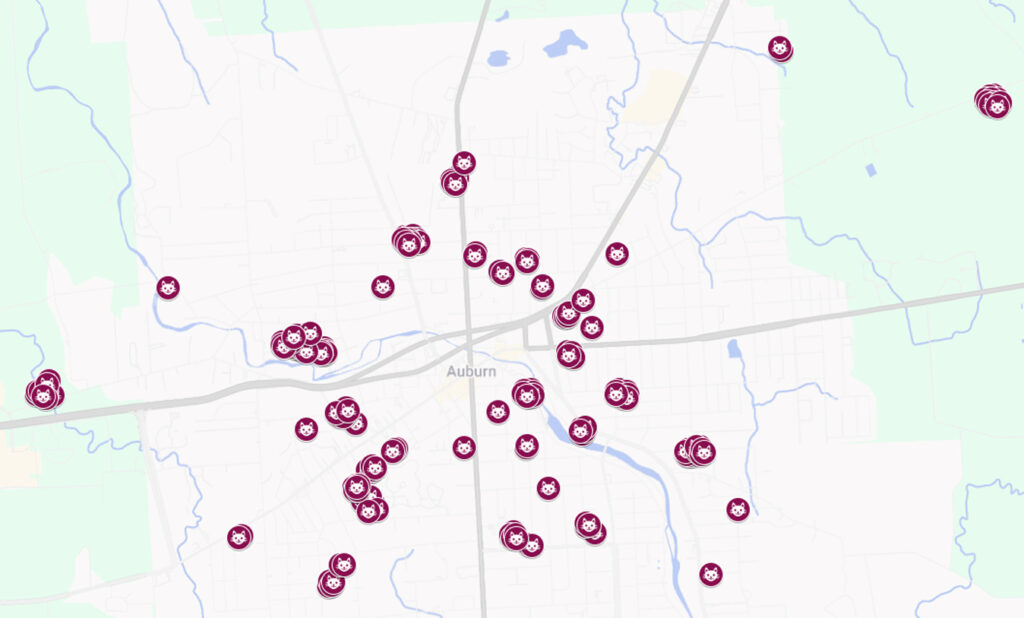This screenshot has width=1024, height=618.
Task: Select the cat marker cluster at the far east edge
Action: (x=995, y=103)
